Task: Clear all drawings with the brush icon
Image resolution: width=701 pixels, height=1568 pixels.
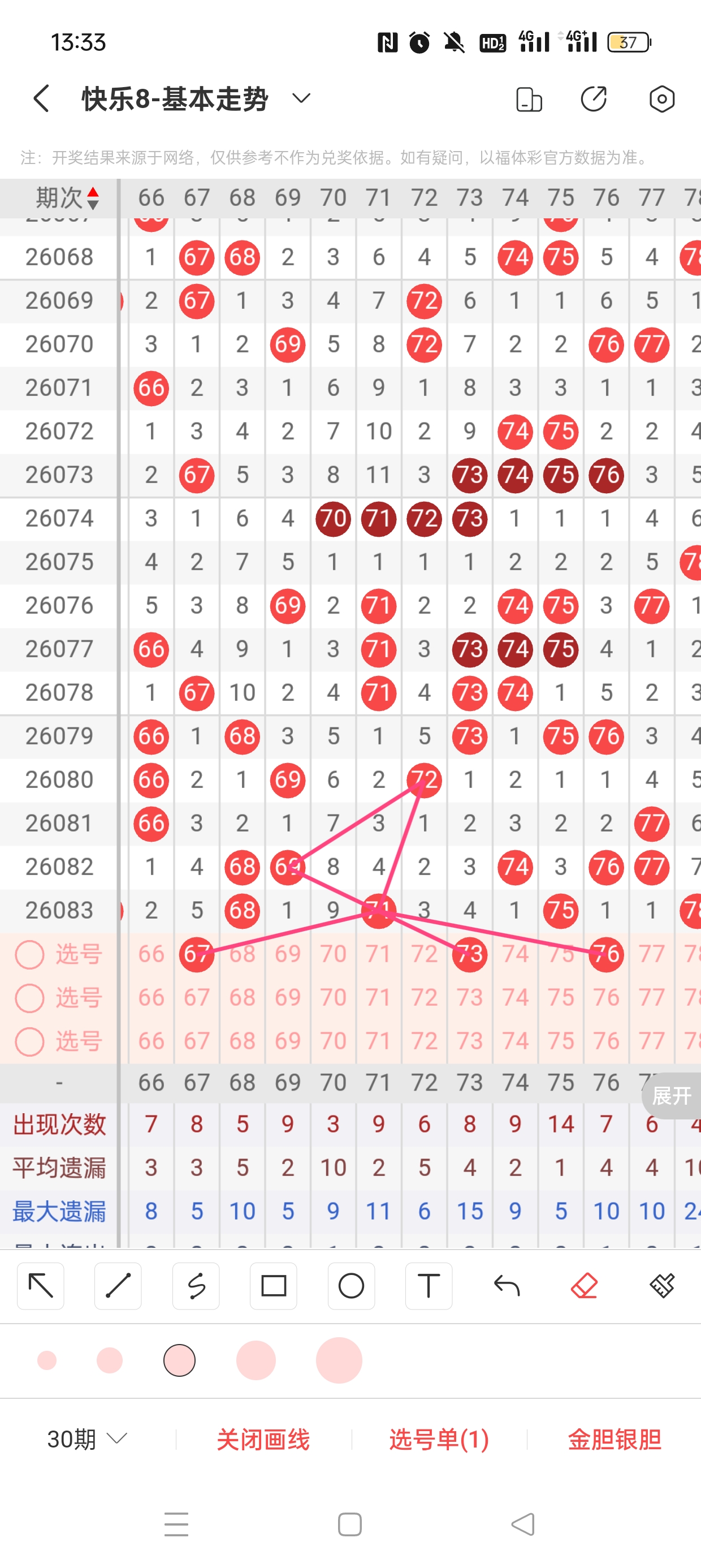Action: point(661,1286)
